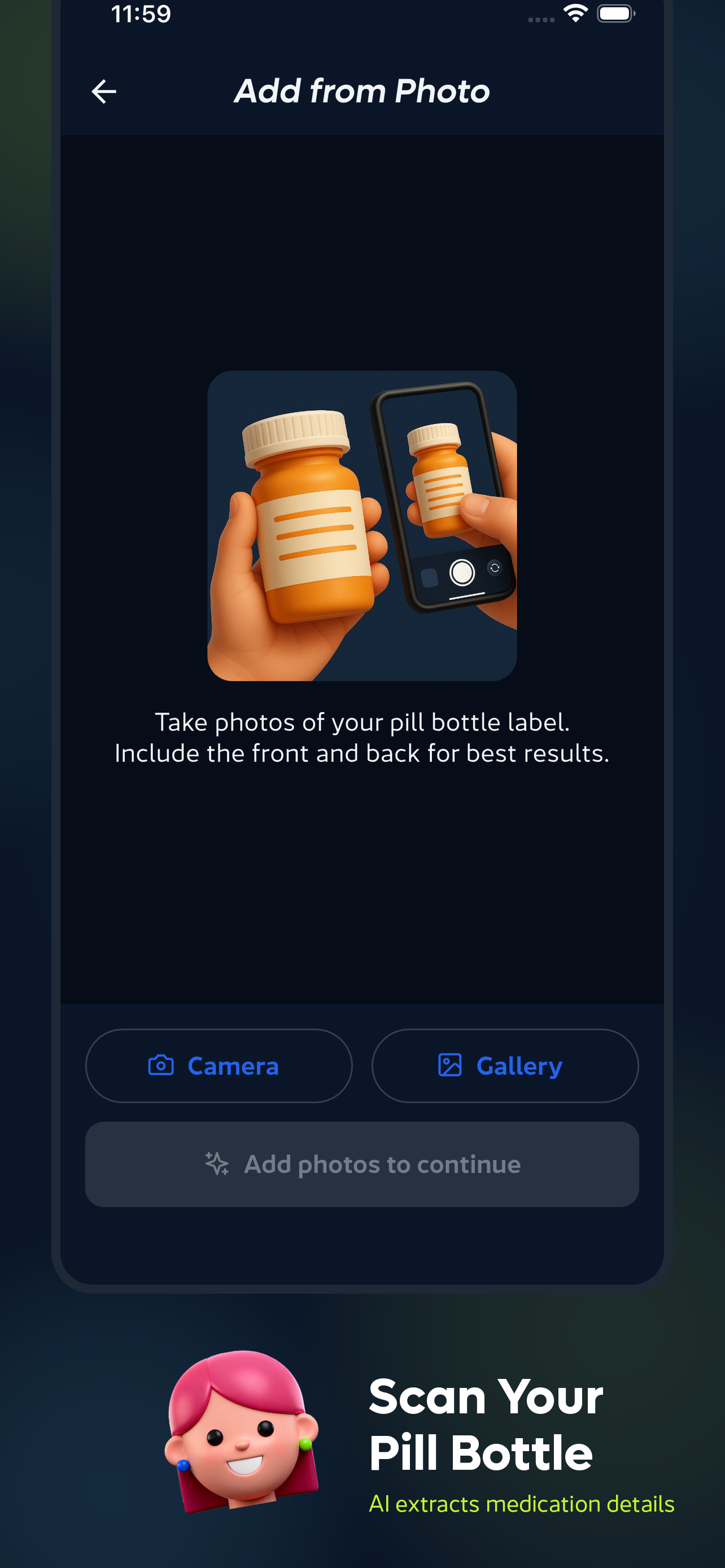Image resolution: width=725 pixels, height=1568 pixels.
Task: Tap the camera flip icon in the illustration
Action: click(495, 567)
